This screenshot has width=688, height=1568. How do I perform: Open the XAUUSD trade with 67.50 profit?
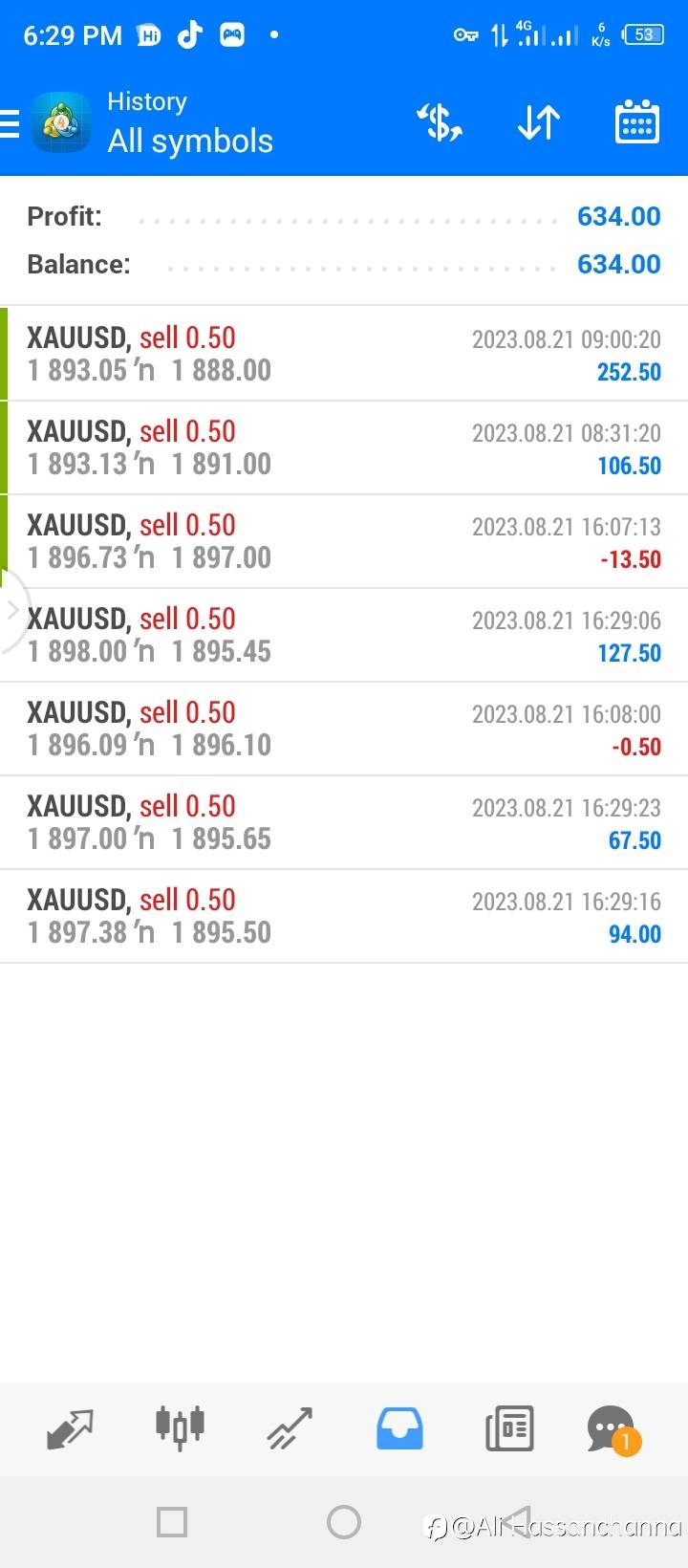344,822
